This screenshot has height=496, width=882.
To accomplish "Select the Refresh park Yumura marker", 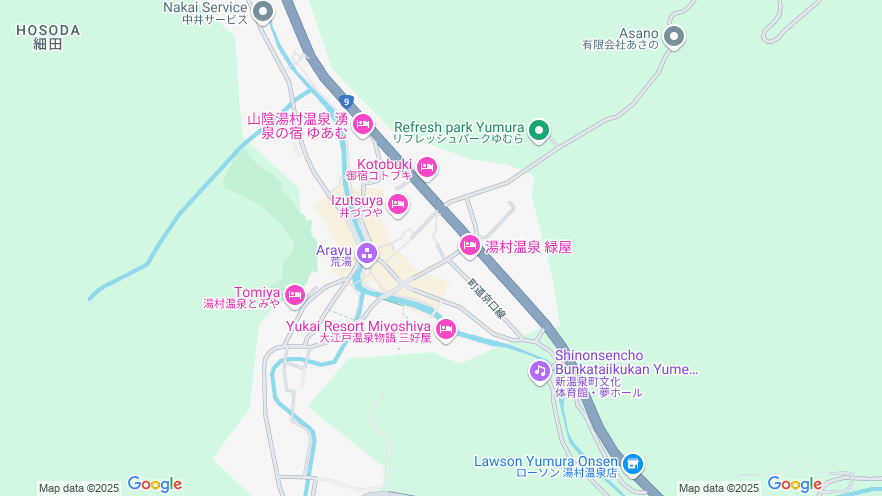I will tap(539, 129).
